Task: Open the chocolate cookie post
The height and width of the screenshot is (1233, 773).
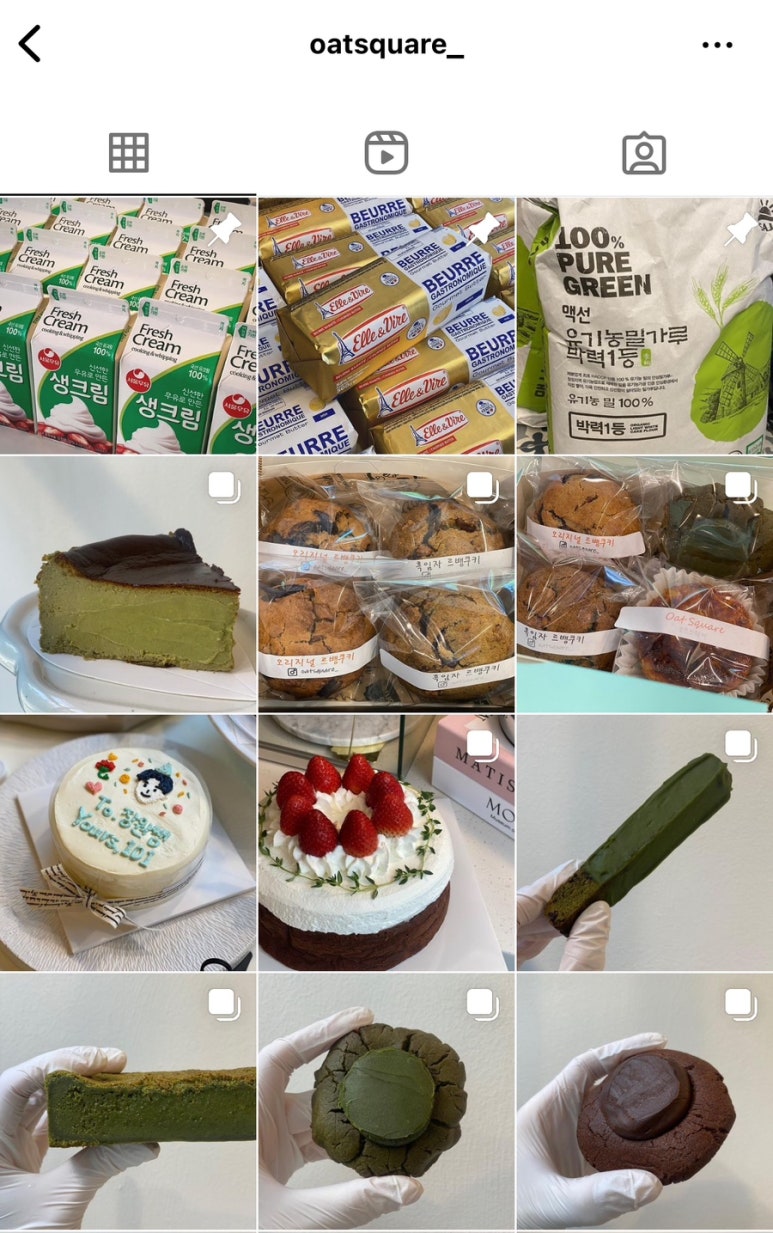Action: click(x=644, y=1100)
